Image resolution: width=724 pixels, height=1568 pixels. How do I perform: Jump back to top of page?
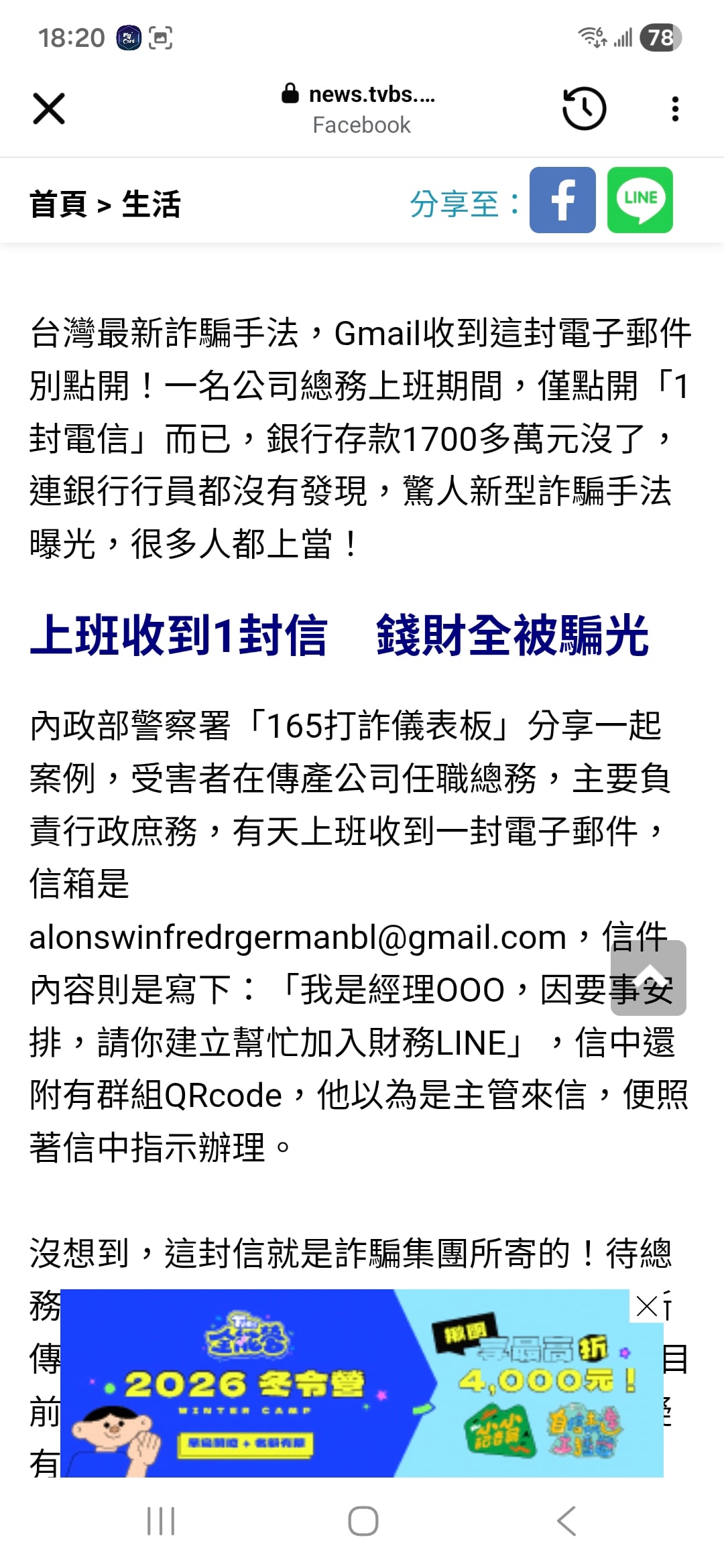point(648,978)
